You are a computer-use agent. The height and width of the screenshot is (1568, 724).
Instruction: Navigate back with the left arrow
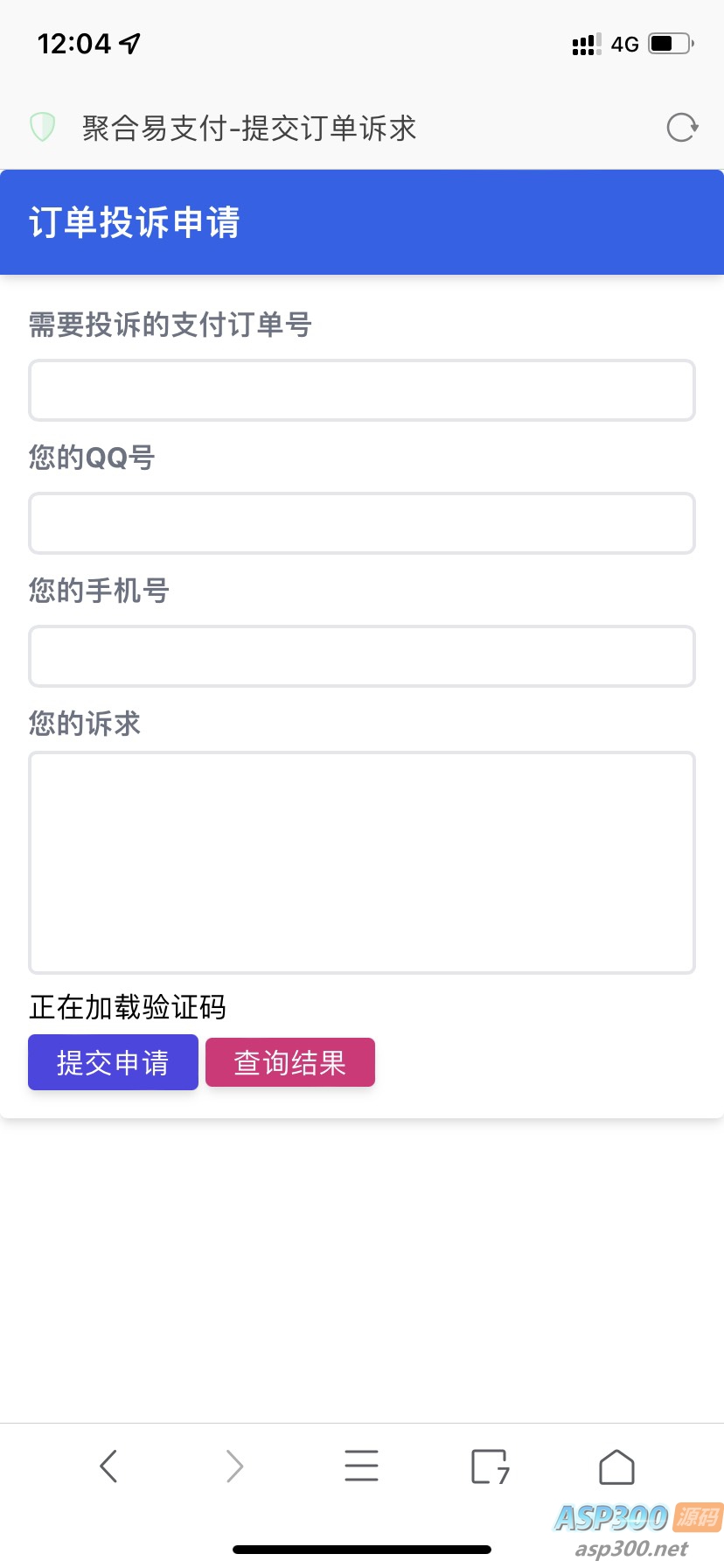[x=108, y=1466]
